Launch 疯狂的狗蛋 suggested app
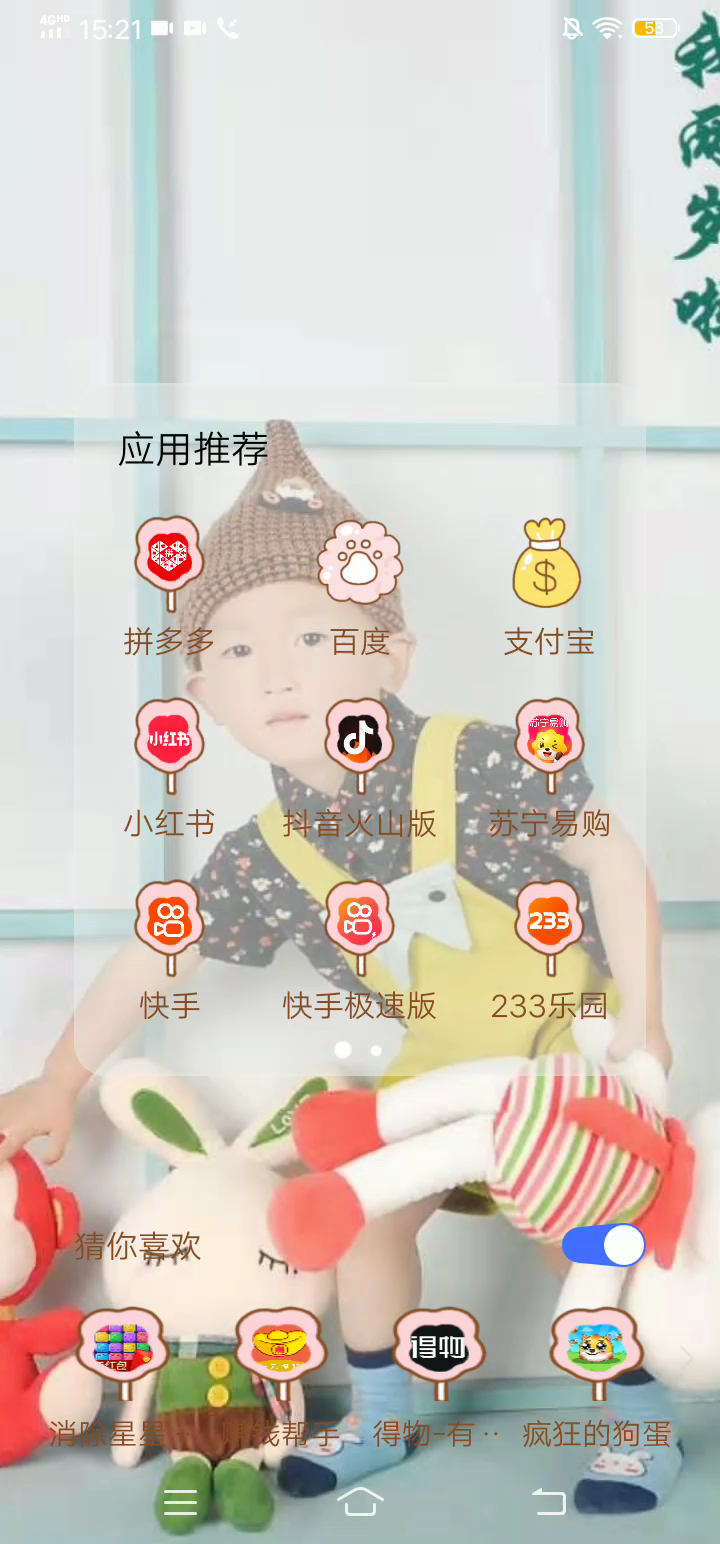The height and width of the screenshot is (1544, 720). click(x=596, y=1350)
